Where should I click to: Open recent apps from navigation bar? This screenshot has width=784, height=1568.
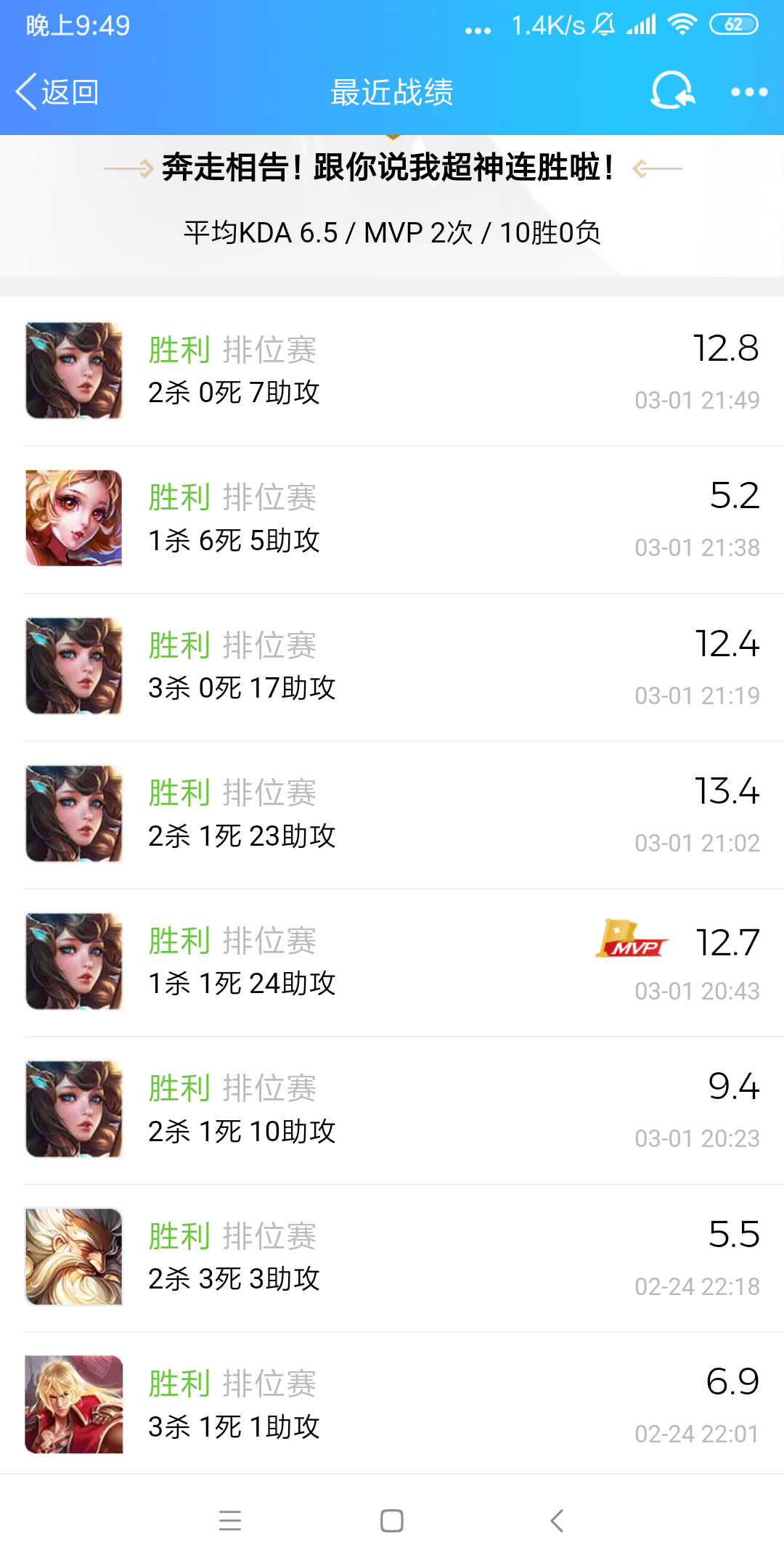[230, 1521]
